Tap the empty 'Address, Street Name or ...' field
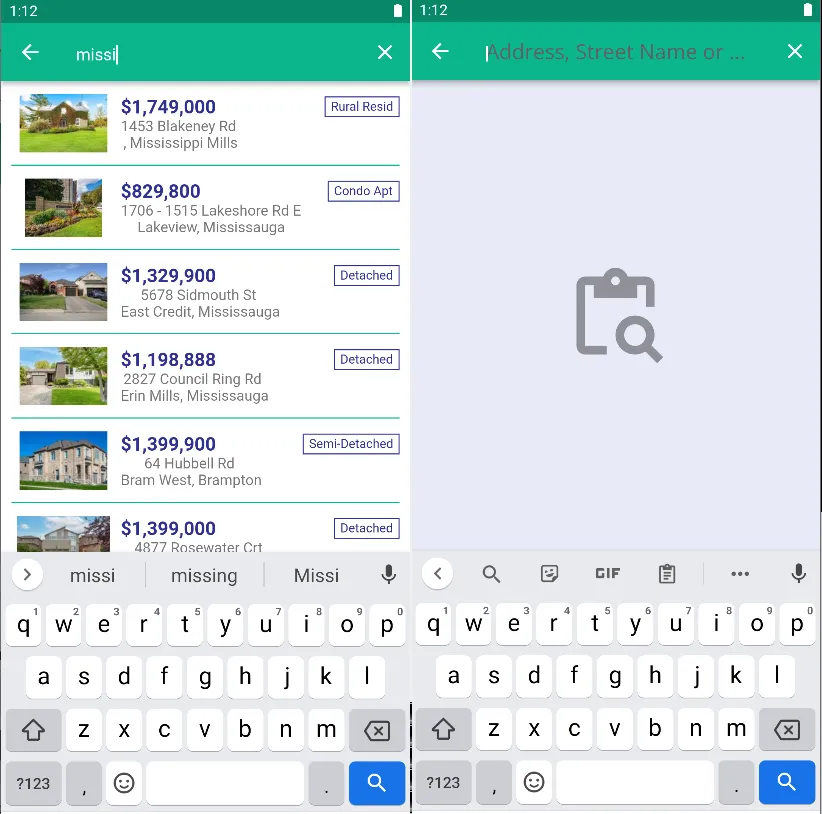The width and height of the screenshot is (822, 814). click(615, 52)
